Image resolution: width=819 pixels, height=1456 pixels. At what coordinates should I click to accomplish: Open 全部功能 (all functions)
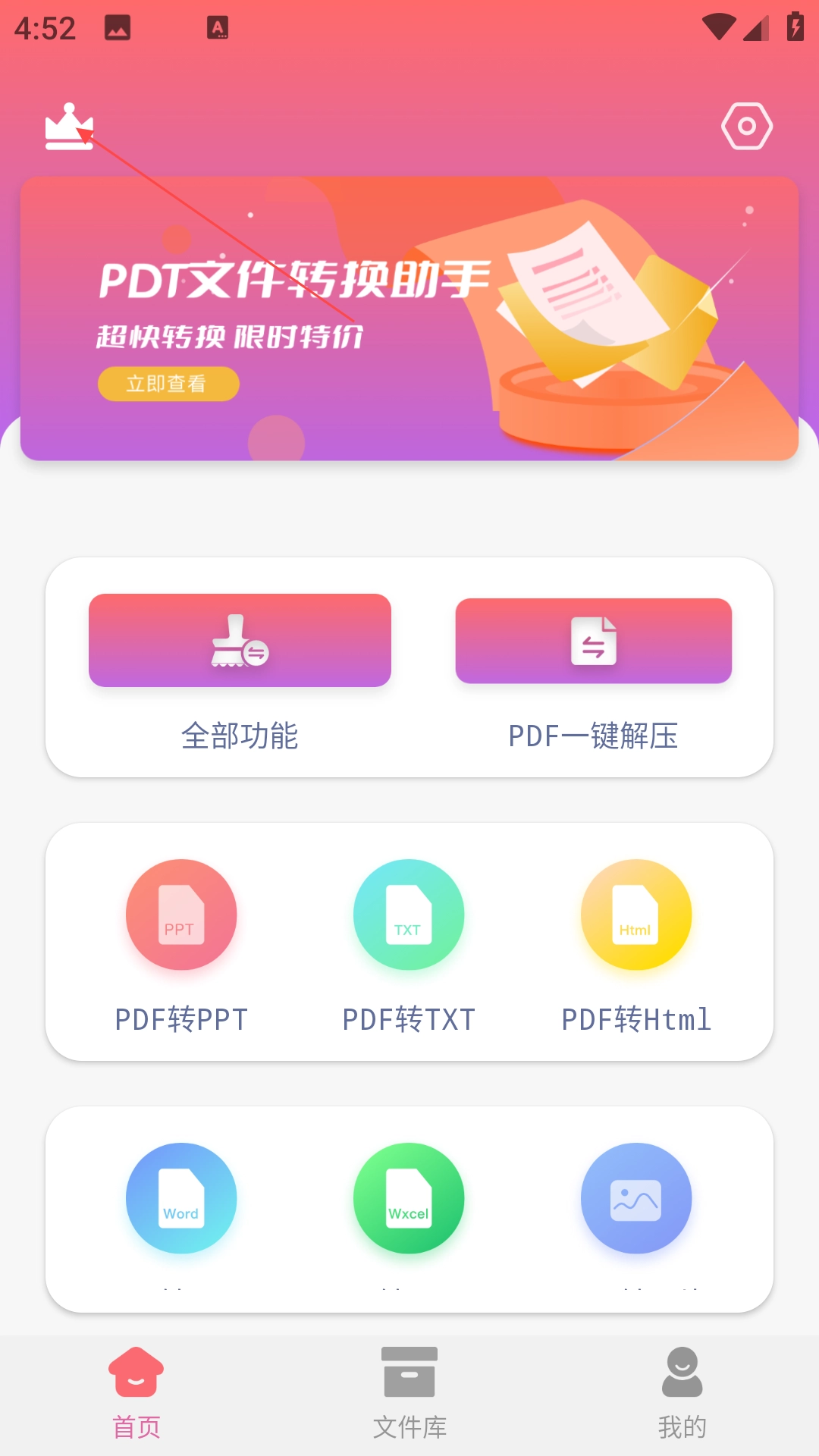click(x=240, y=641)
